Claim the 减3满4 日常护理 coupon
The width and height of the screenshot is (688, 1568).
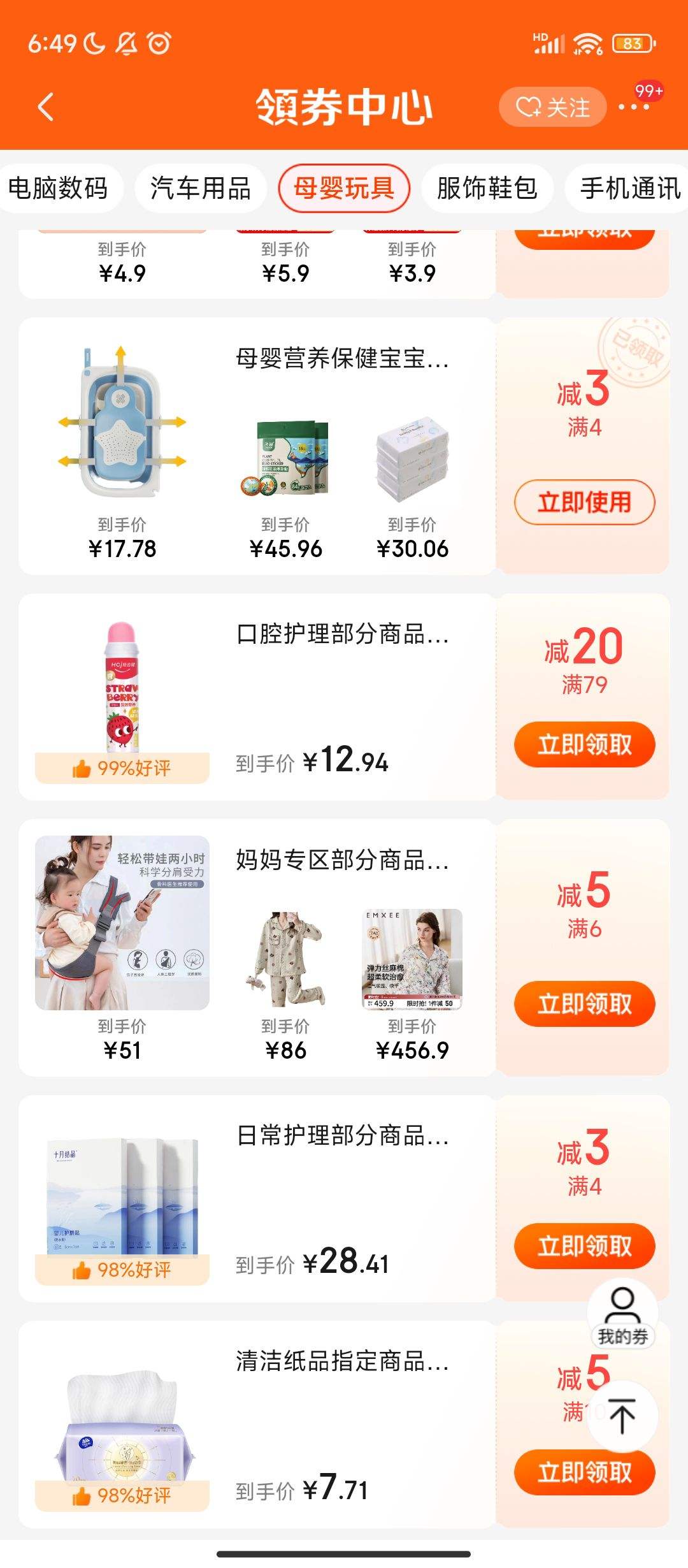click(584, 1246)
